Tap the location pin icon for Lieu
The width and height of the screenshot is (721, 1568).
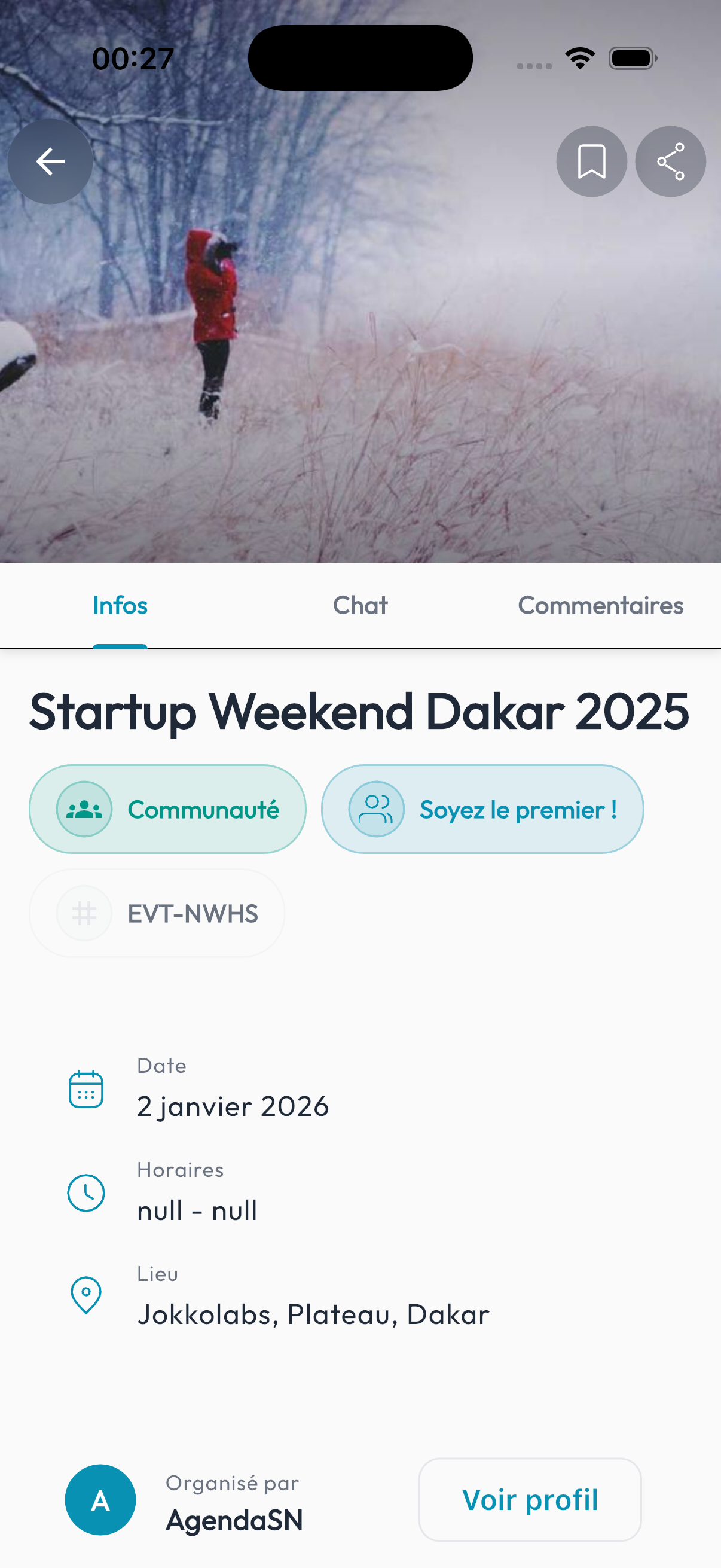click(87, 1294)
